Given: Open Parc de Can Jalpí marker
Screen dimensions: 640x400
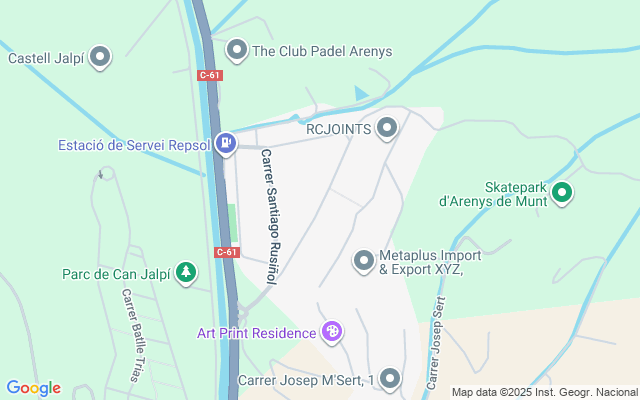Looking at the screenshot, I should click(186, 273).
